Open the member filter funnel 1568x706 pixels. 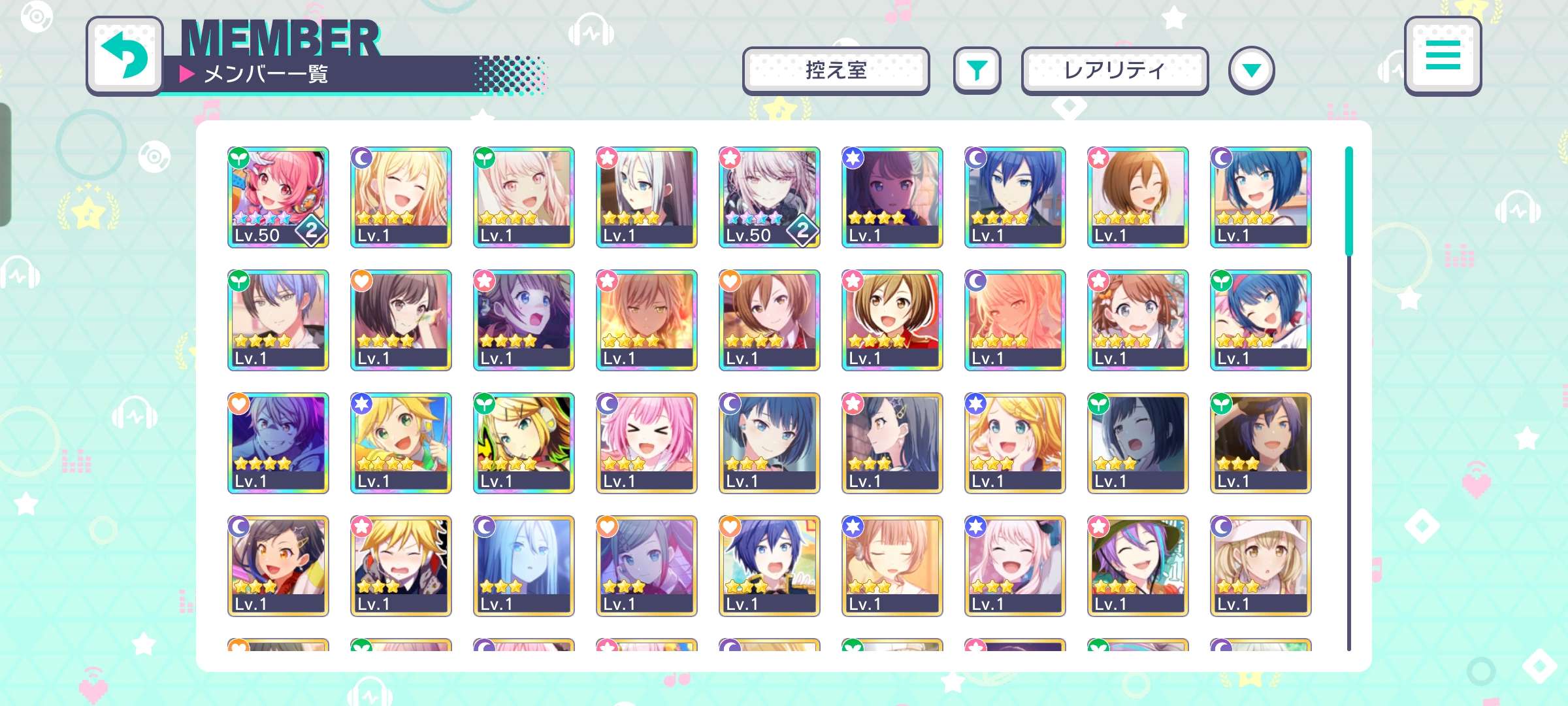click(977, 71)
